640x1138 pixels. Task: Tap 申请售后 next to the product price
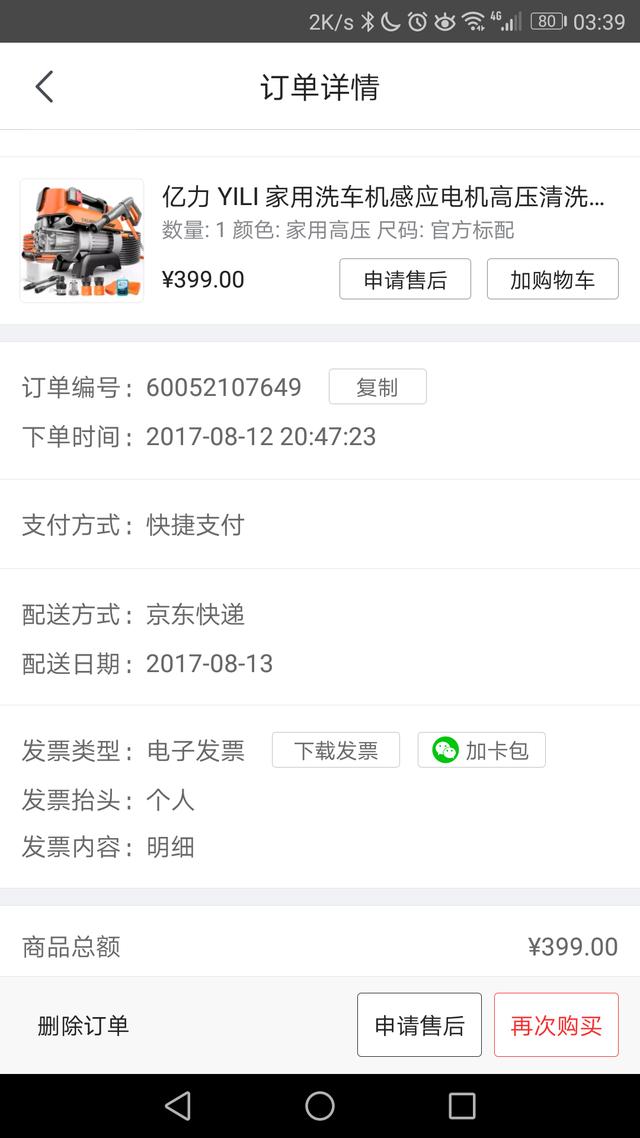coord(405,279)
